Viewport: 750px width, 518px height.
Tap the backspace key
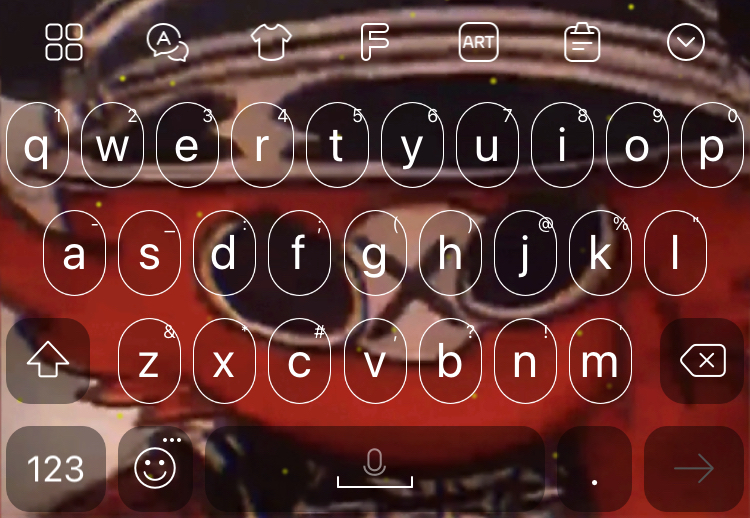[x=703, y=361]
